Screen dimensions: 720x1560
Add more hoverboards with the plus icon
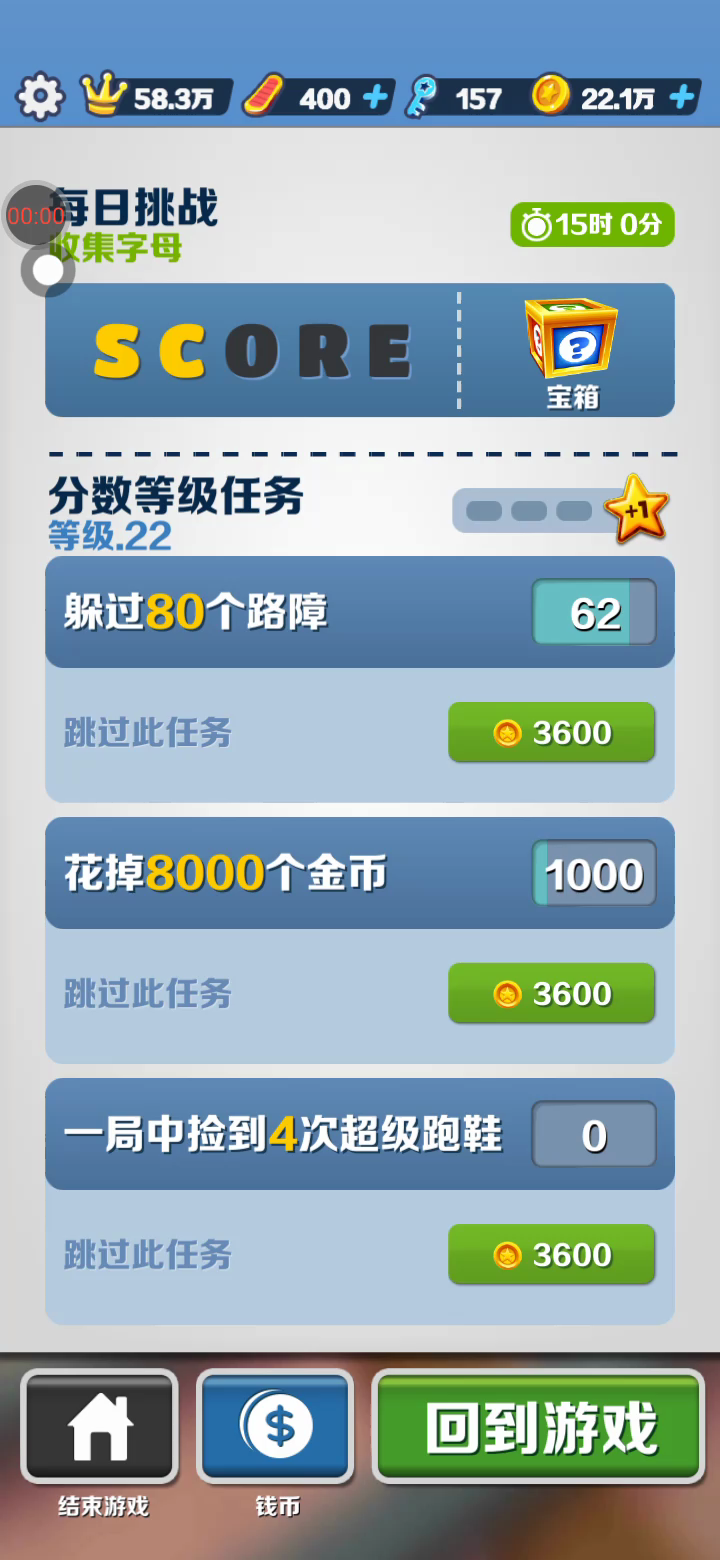click(375, 98)
